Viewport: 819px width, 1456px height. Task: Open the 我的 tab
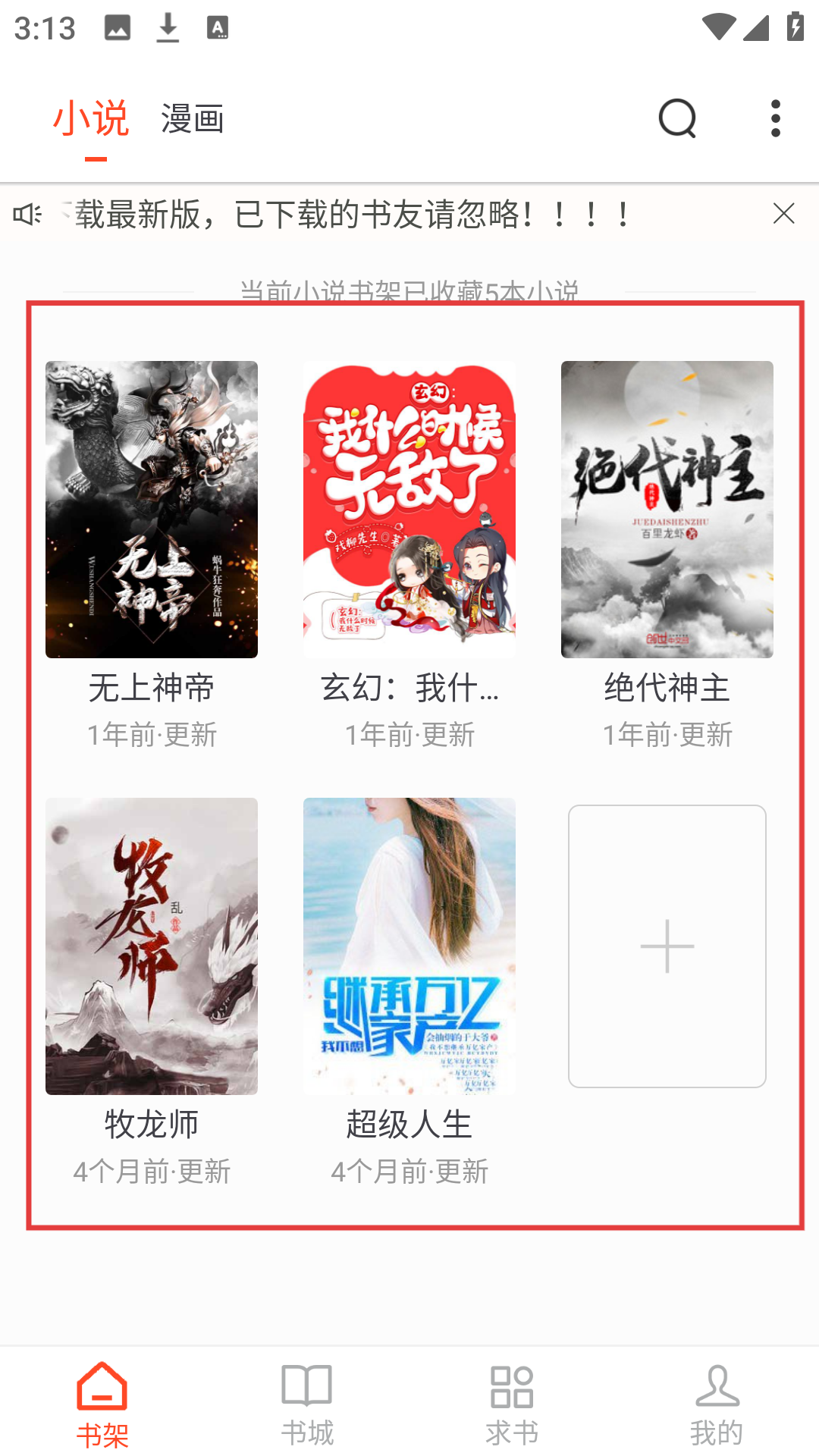tap(717, 1404)
